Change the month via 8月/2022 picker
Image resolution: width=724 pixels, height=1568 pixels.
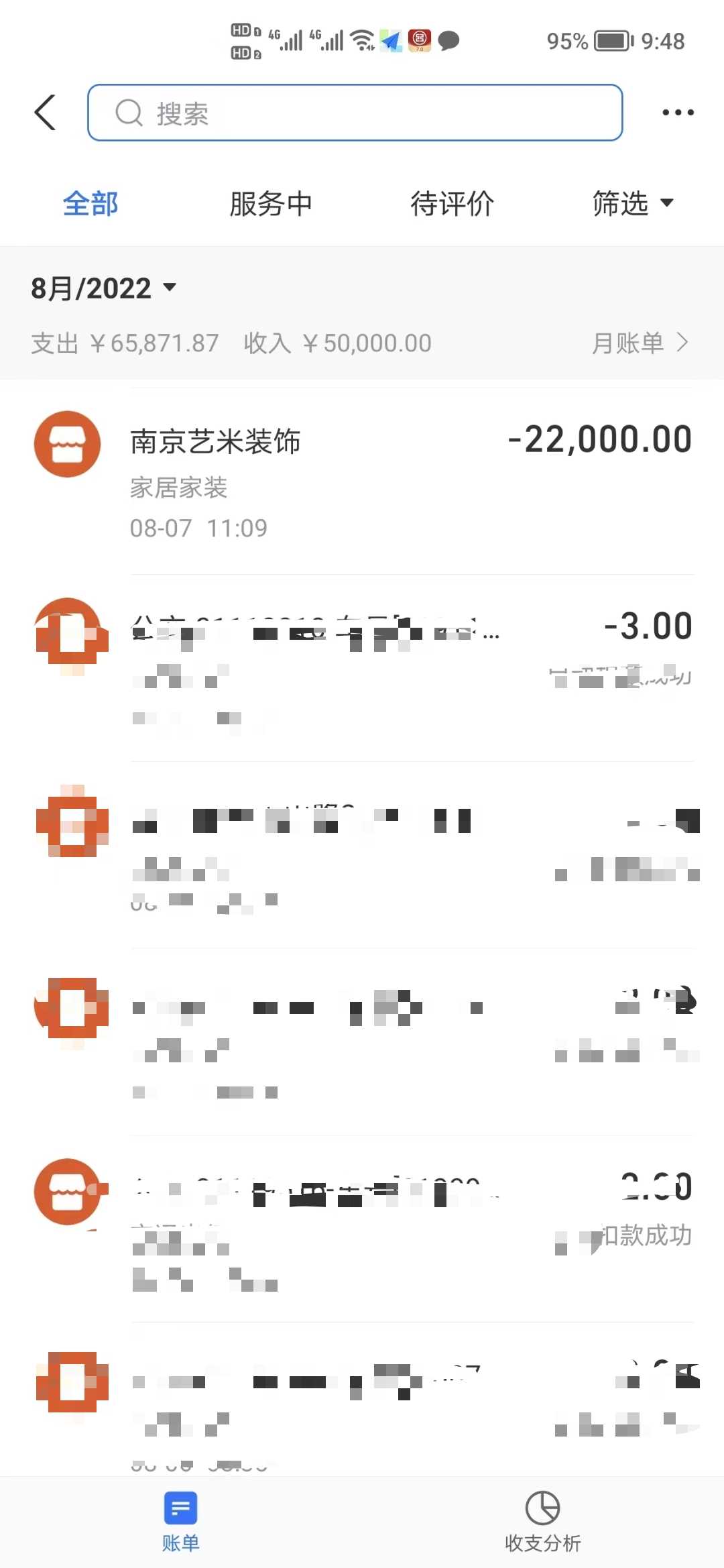[104, 288]
